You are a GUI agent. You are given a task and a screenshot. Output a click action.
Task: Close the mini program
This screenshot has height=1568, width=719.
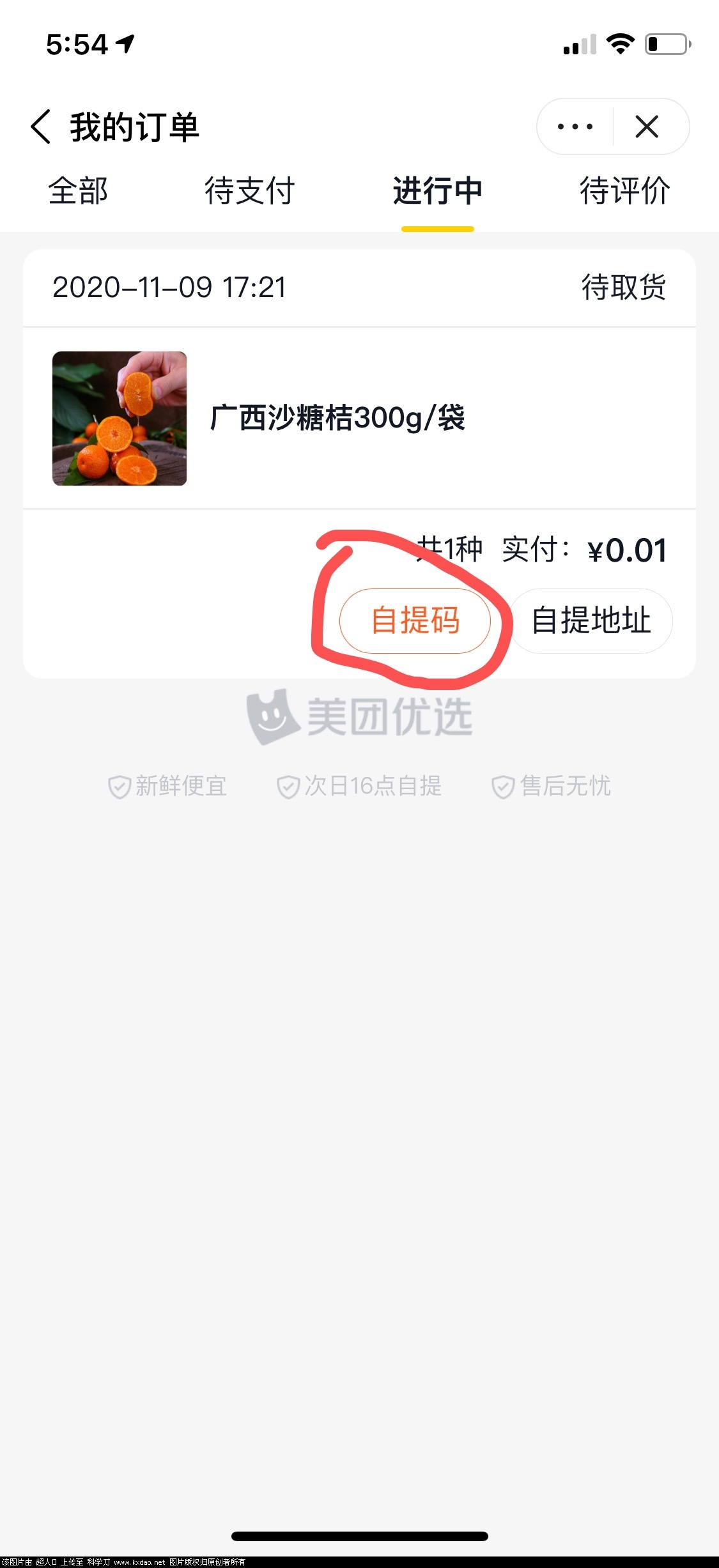coord(647,127)
